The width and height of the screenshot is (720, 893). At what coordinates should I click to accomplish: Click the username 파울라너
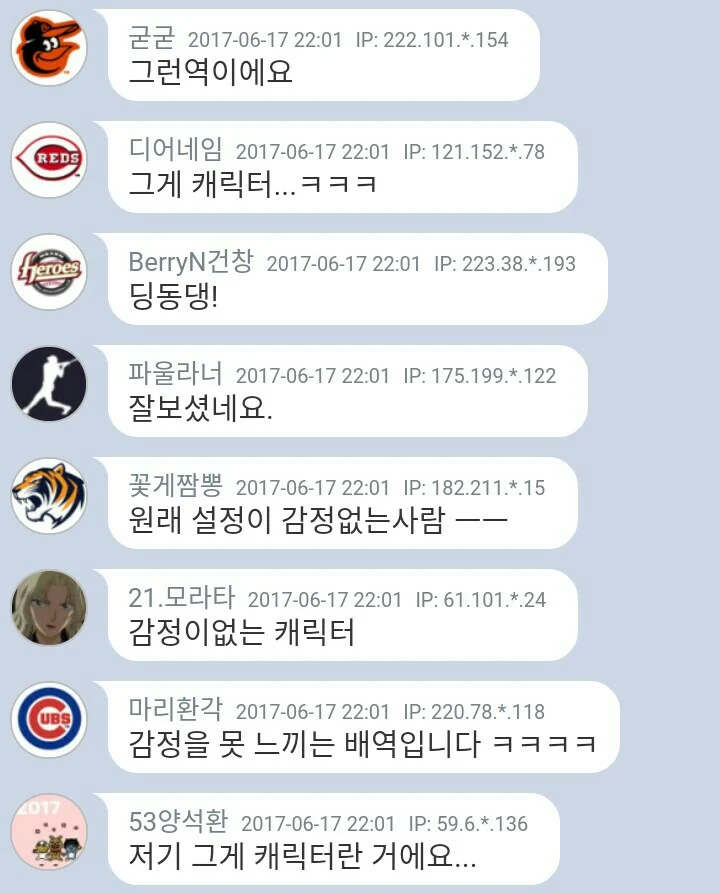pos(165,376)
